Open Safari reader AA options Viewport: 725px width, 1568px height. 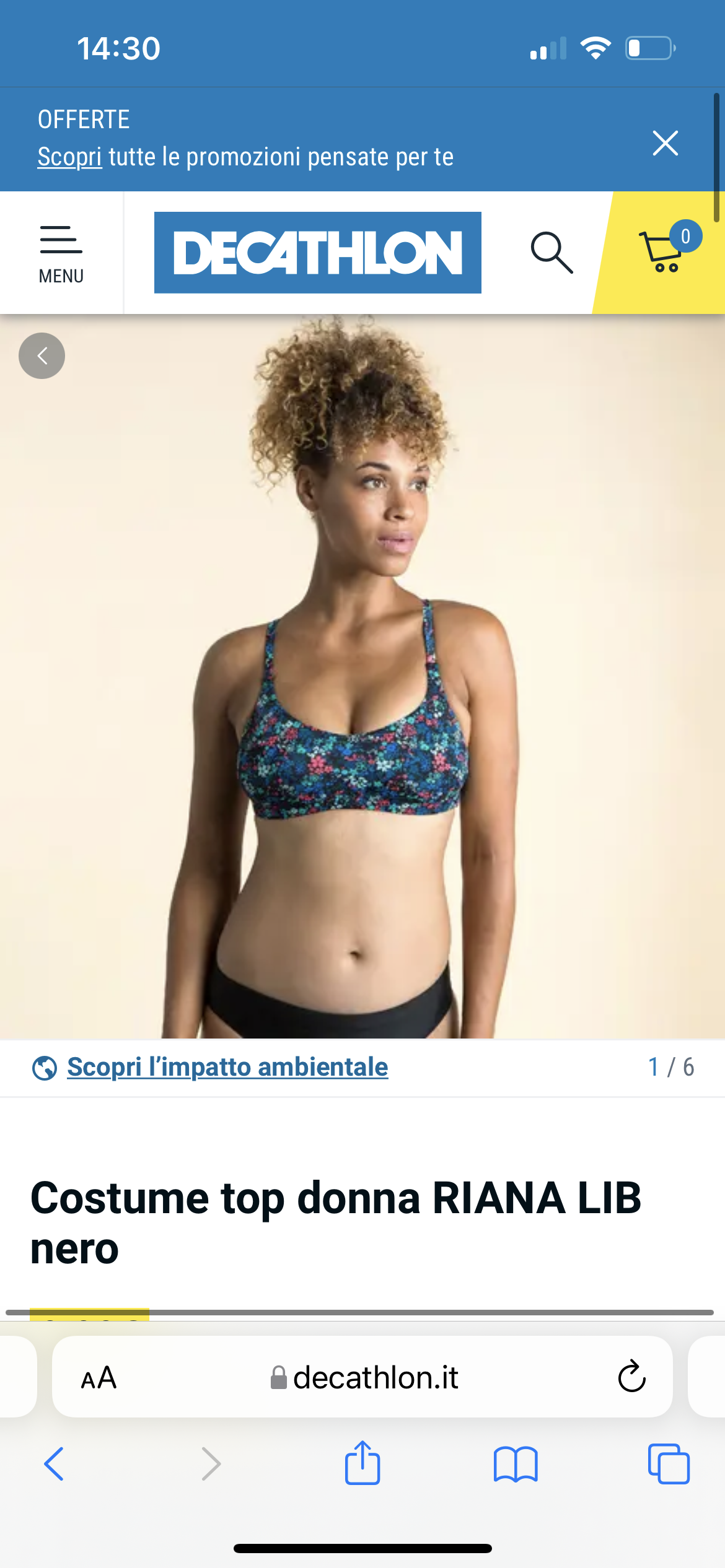(99, 1377)
